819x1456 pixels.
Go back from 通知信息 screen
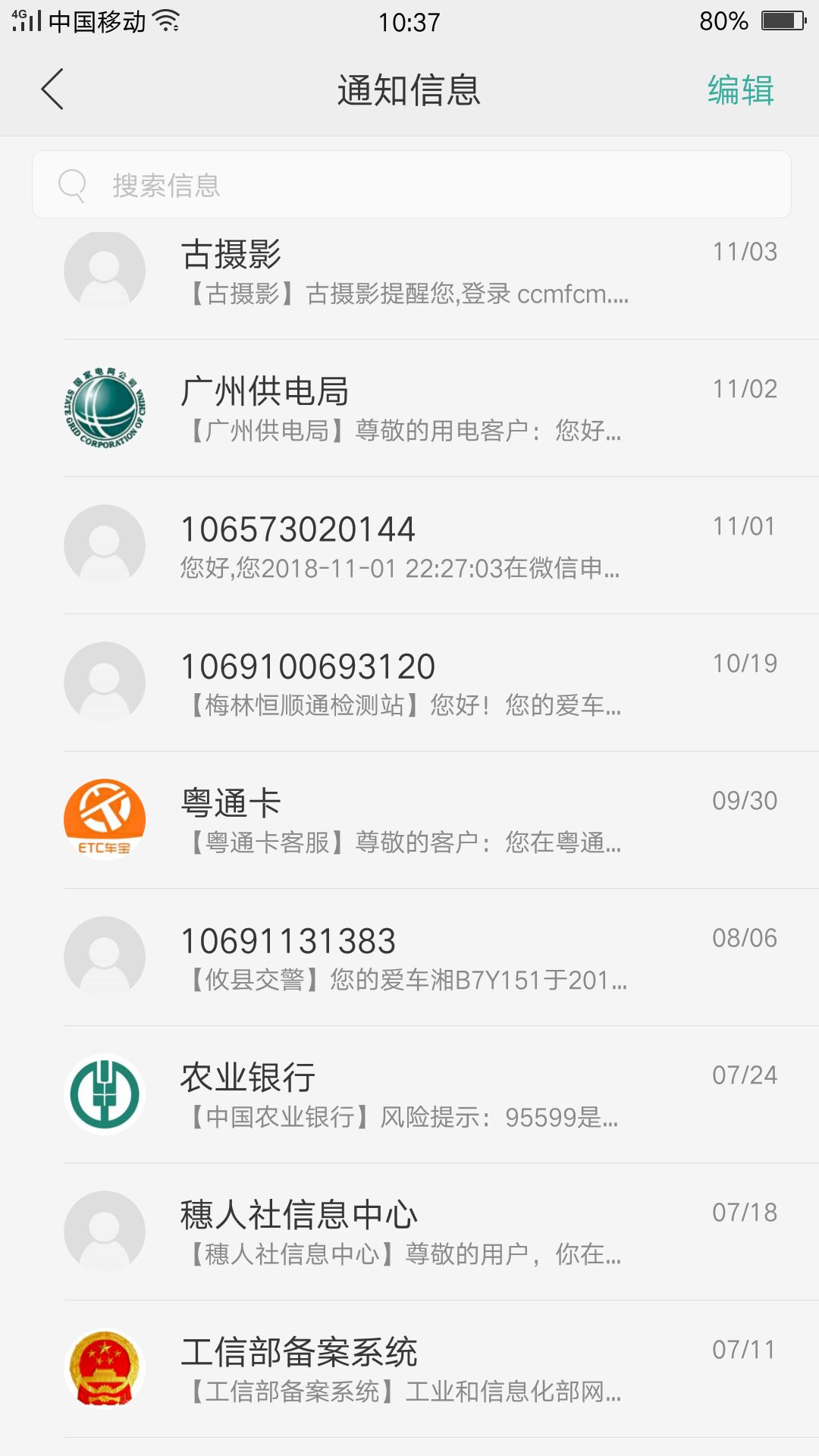coord(52,89)
